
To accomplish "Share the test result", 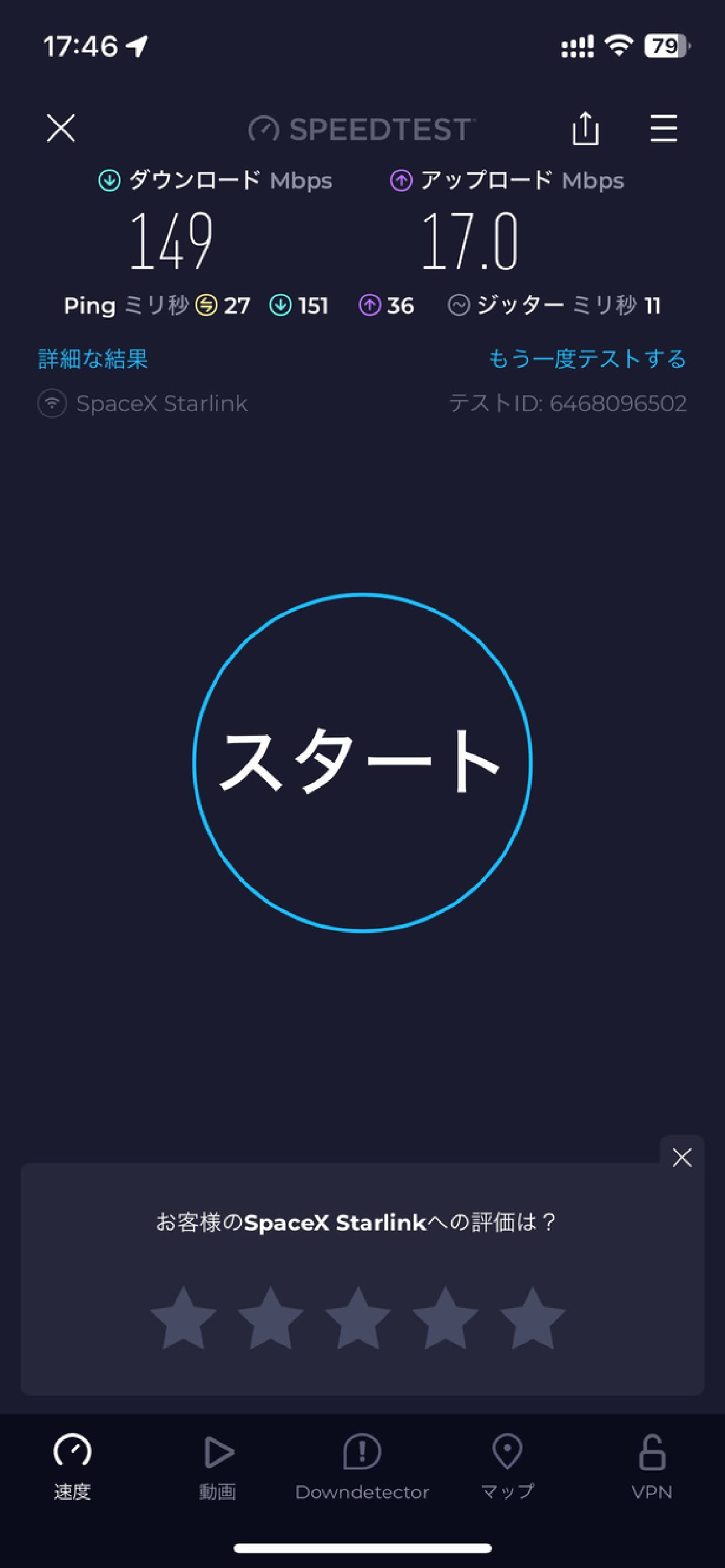I will tap(585, 128).
